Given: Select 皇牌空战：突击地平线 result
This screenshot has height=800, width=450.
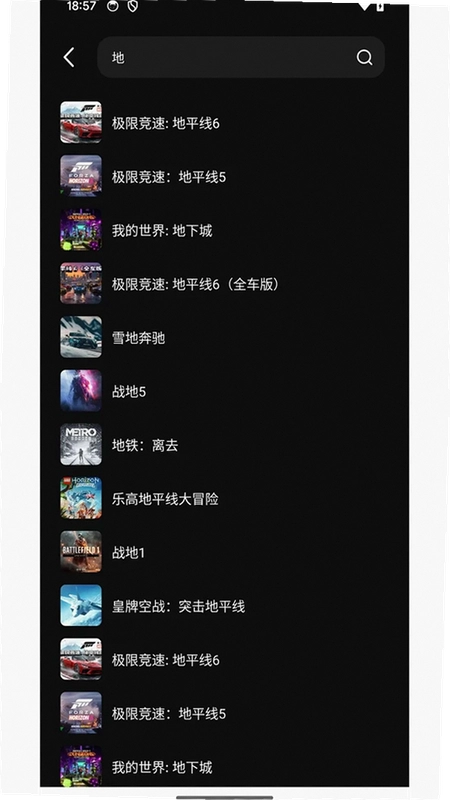Looking at the screenshot, I should click(x=224, y=606).
